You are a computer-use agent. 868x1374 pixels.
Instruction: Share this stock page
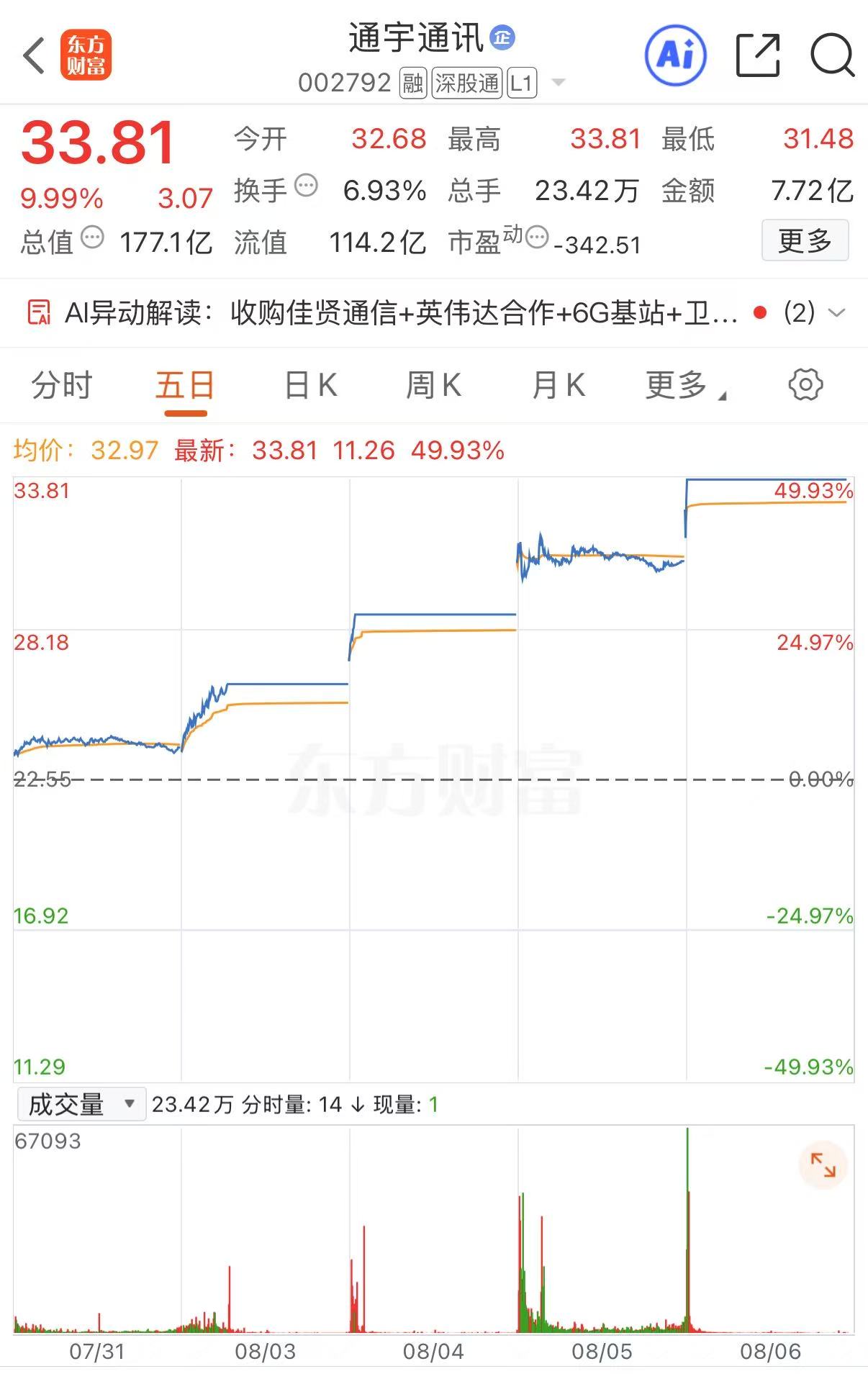[x=758, y=55]
